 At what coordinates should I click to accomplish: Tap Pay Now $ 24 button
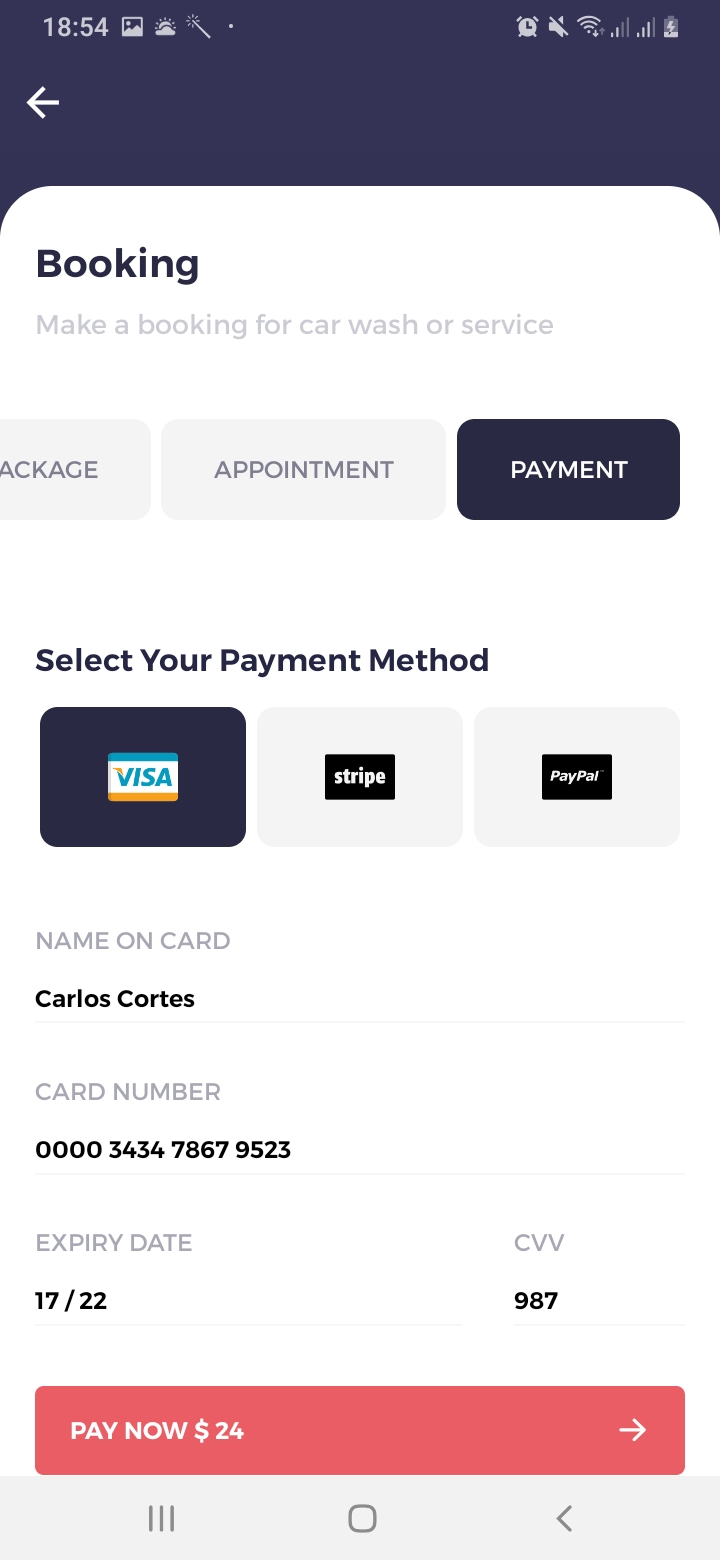pos(360,1430)
